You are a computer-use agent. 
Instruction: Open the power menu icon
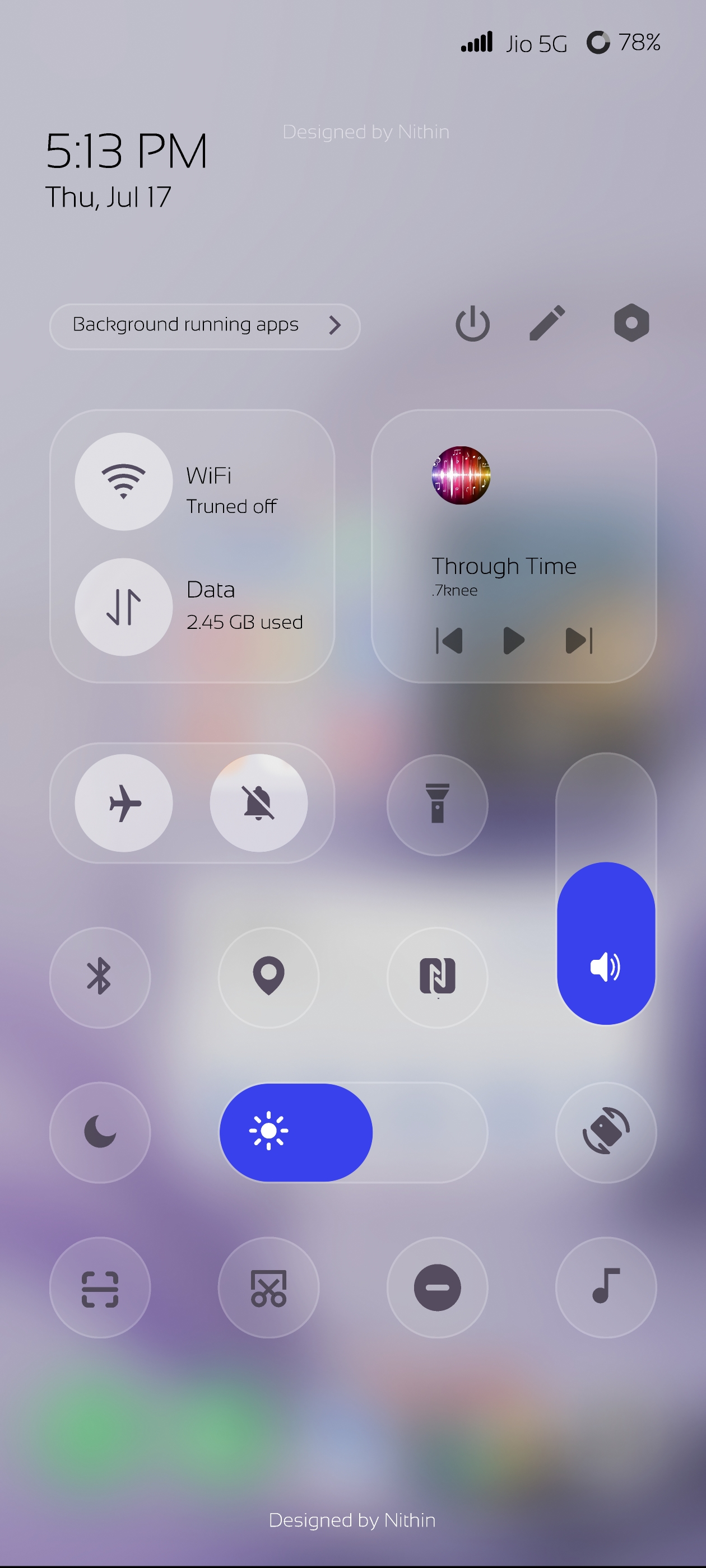pyautogui.click(x=472, y=324)
